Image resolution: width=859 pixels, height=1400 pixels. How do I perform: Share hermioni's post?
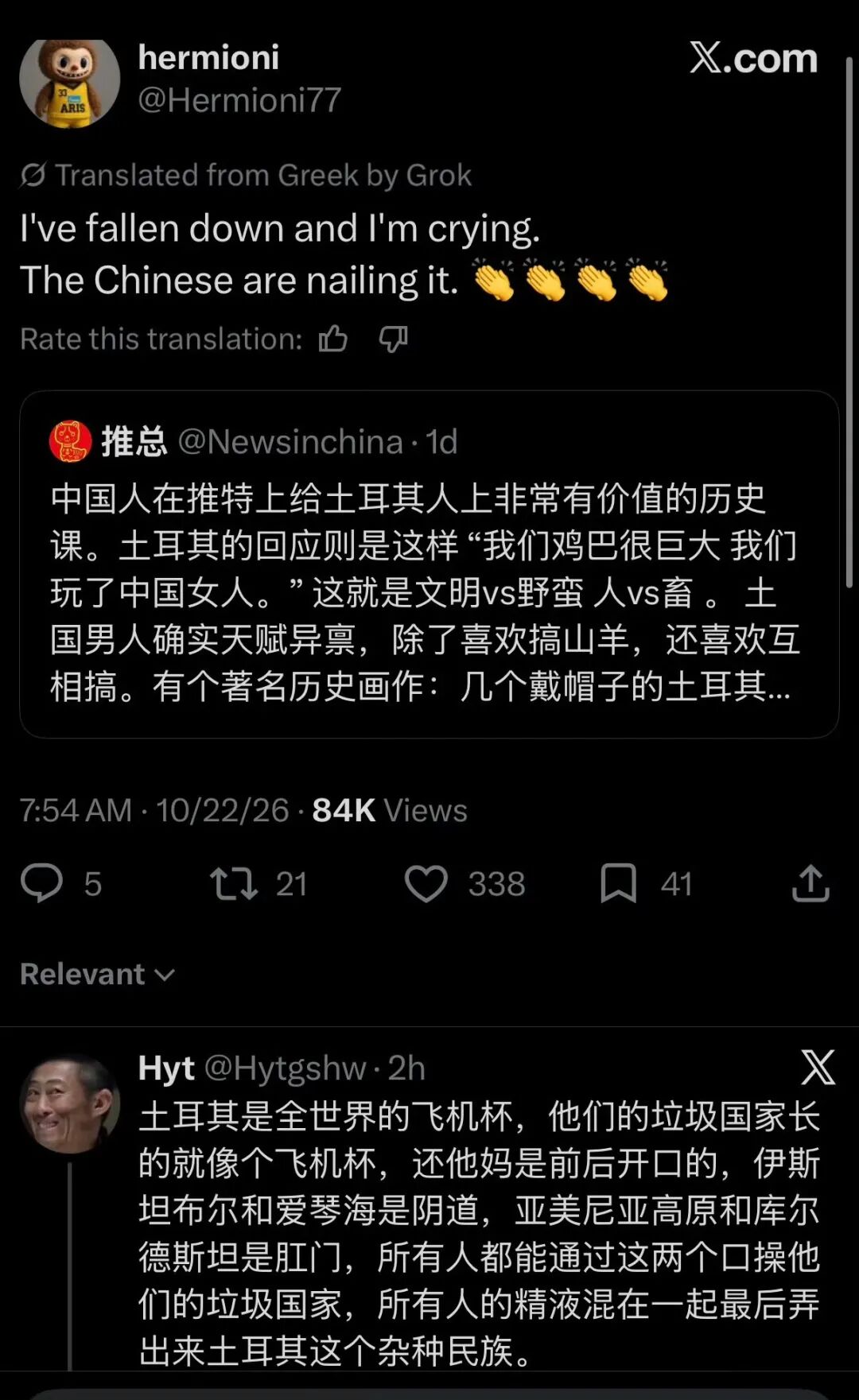810,883
